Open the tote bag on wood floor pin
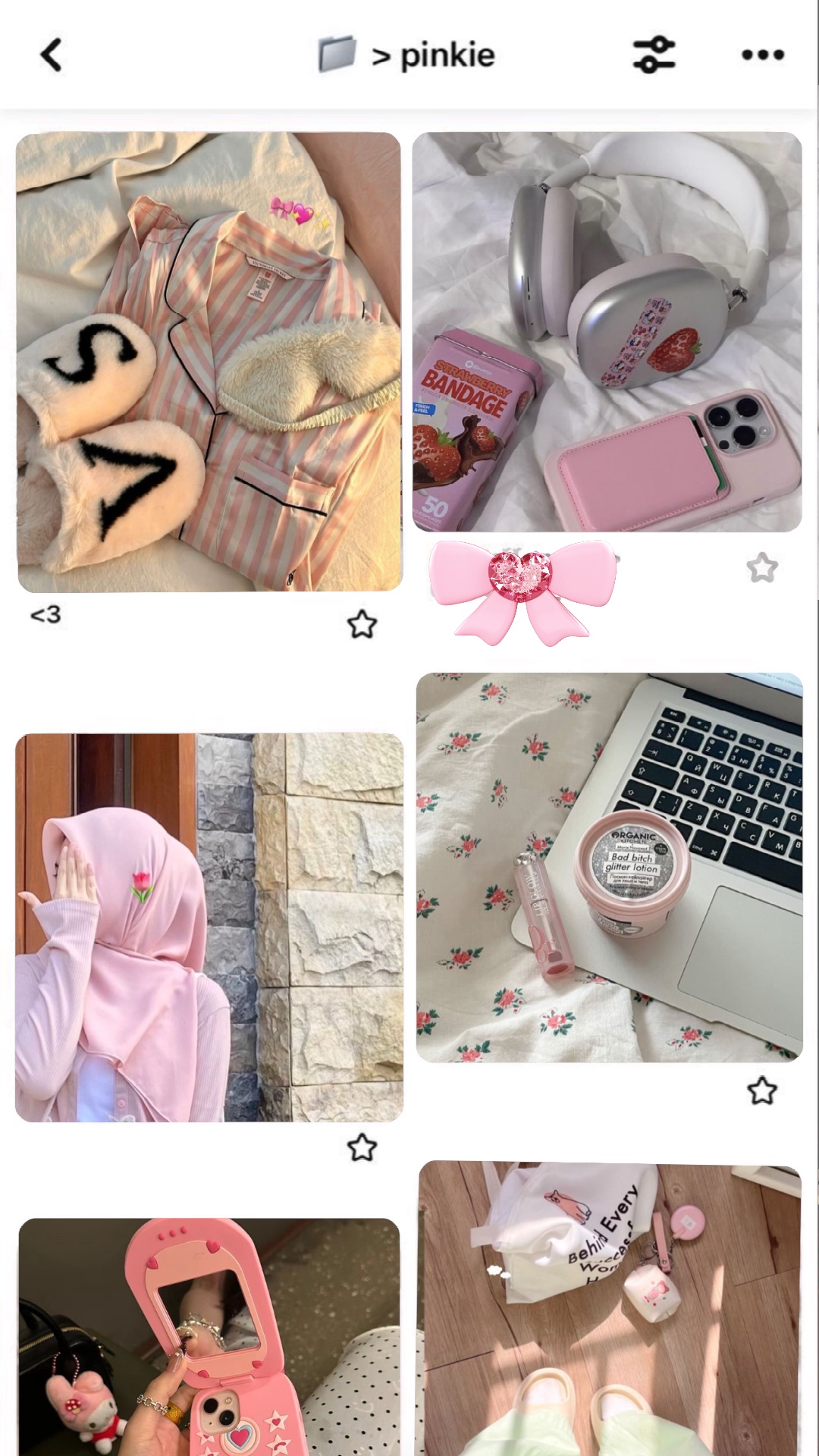The image size is (819, 1456). 610,1308
